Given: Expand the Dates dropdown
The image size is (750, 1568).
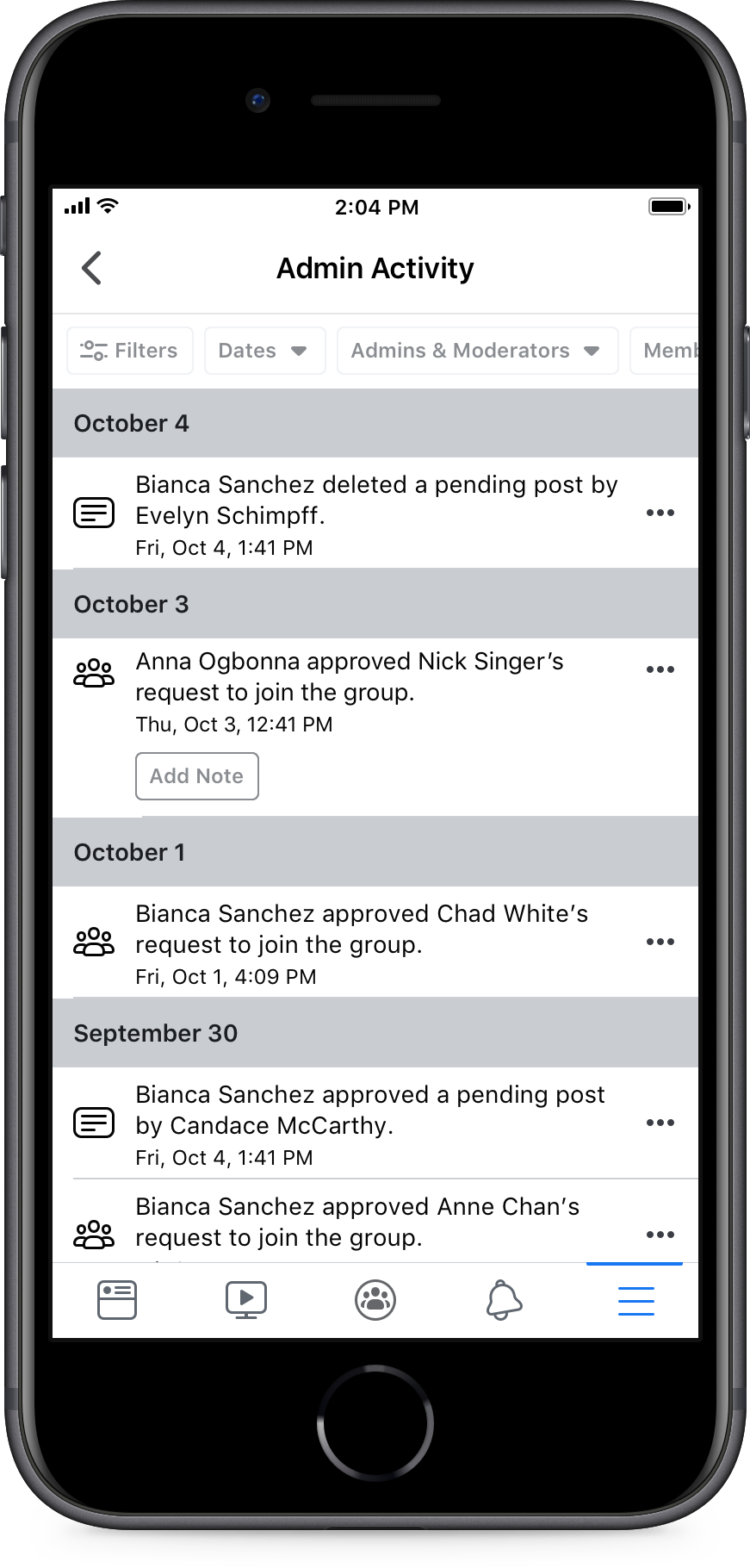Looking at the screenshot, I should coord(265,351).
